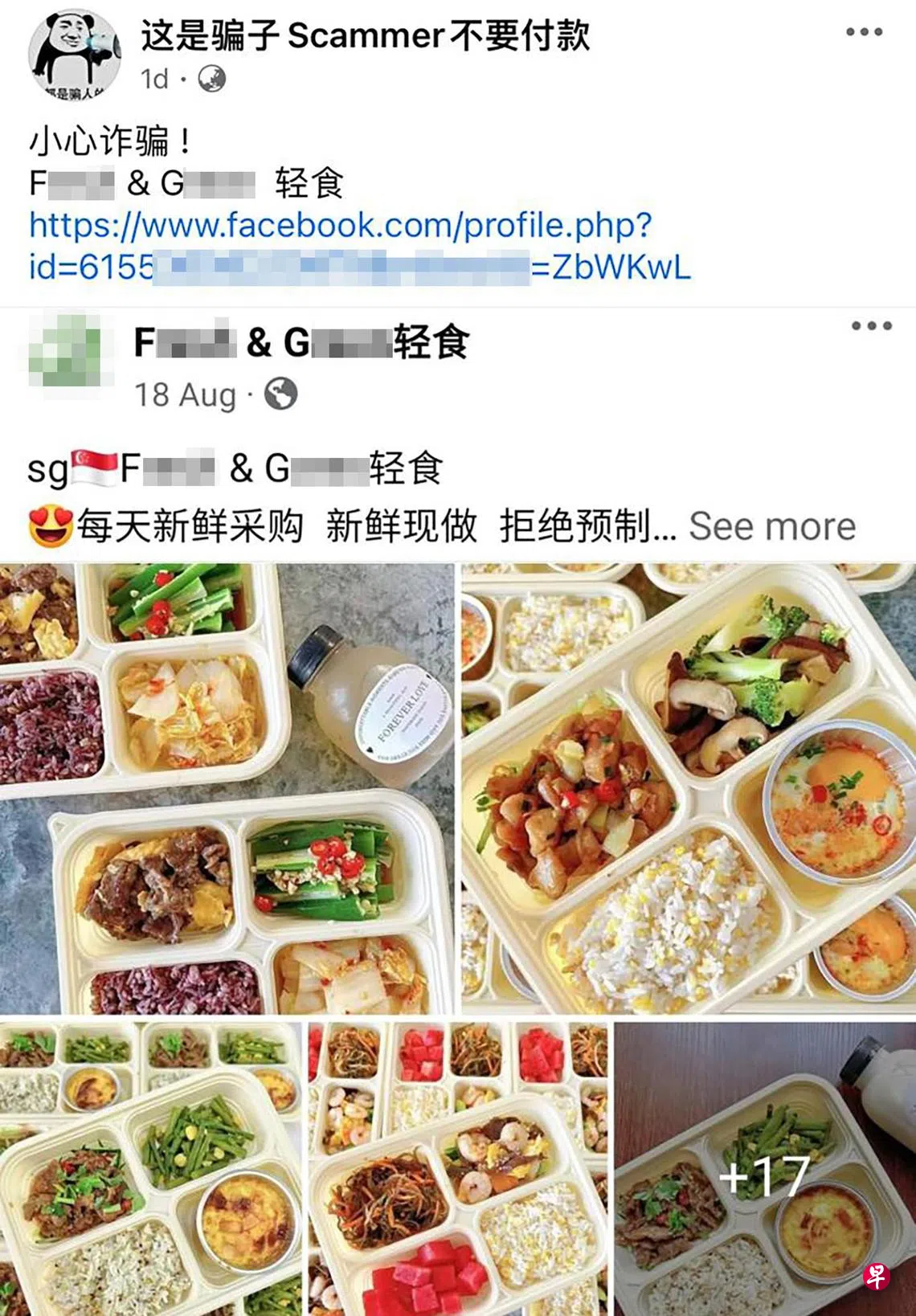Open the photo of trays with green beans

(x=150, y=1169)
